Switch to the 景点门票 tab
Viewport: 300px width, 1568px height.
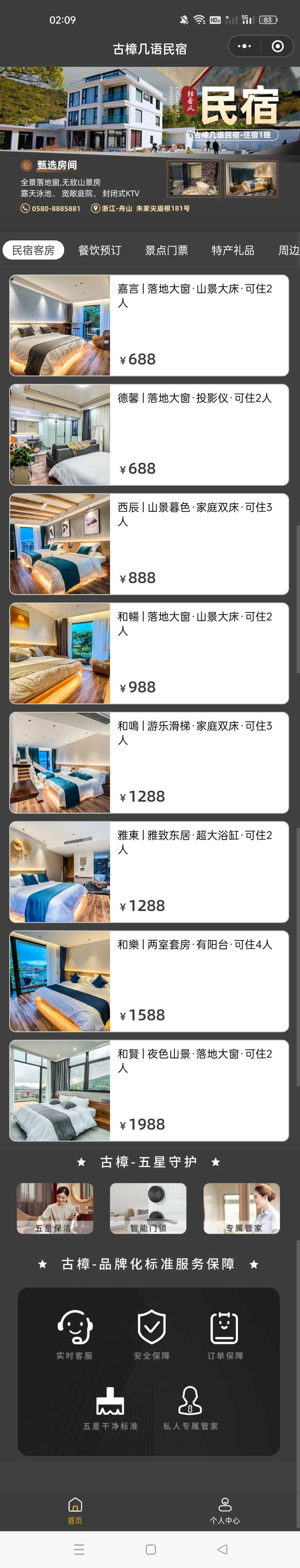166,250
